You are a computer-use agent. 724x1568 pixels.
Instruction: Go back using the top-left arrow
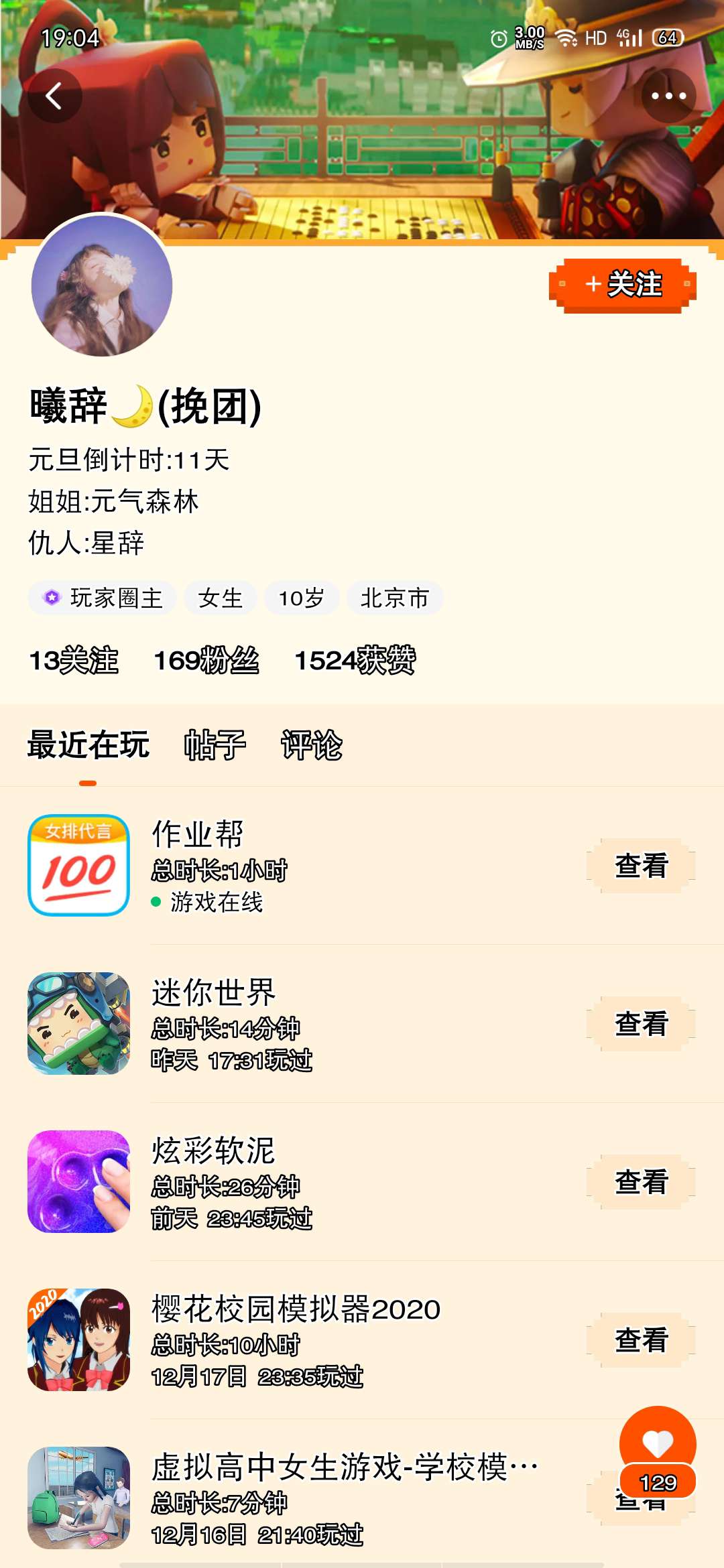coord(54,96)
